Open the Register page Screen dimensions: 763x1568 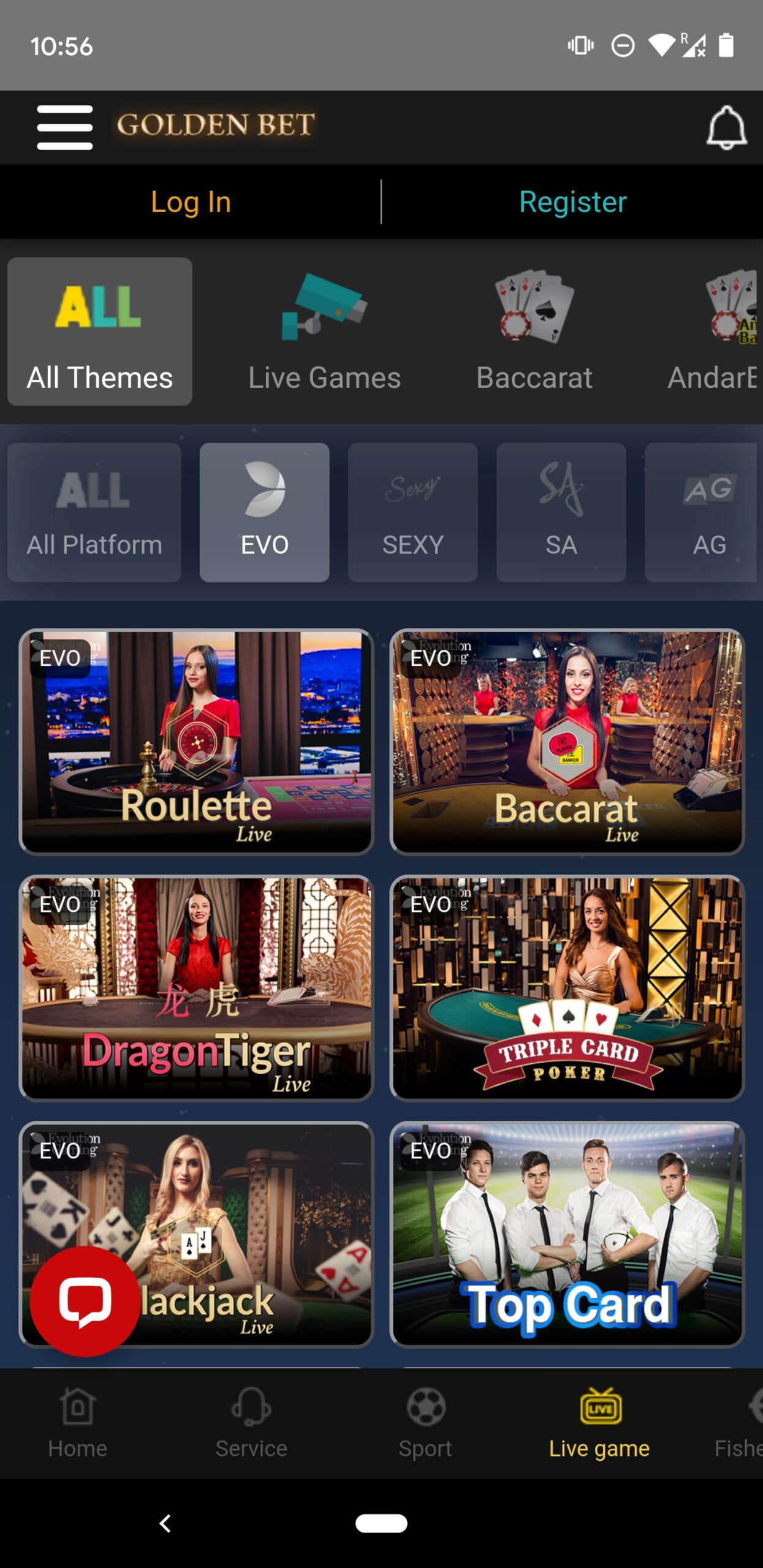(x=572, y=202)
